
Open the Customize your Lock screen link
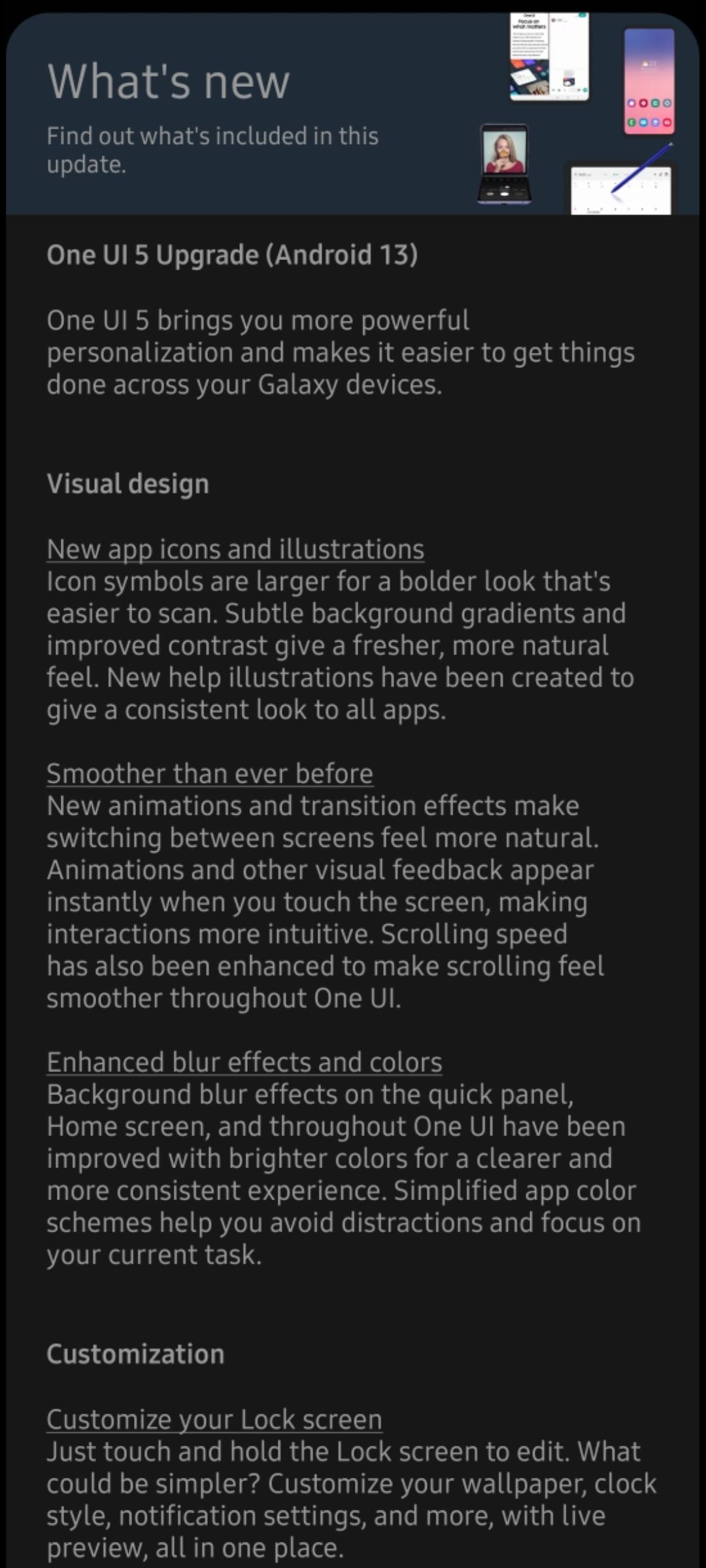tap(214, 1420)
